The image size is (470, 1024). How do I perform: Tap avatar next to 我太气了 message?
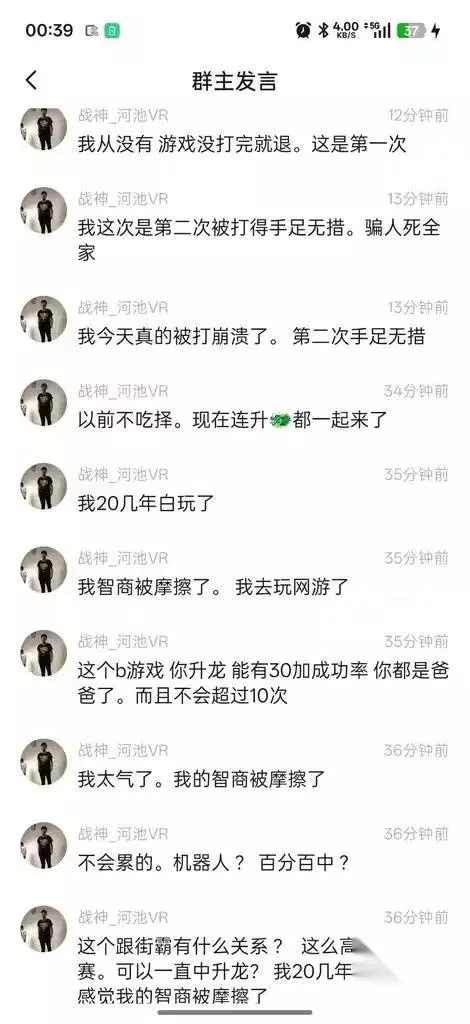click(44, 762)
